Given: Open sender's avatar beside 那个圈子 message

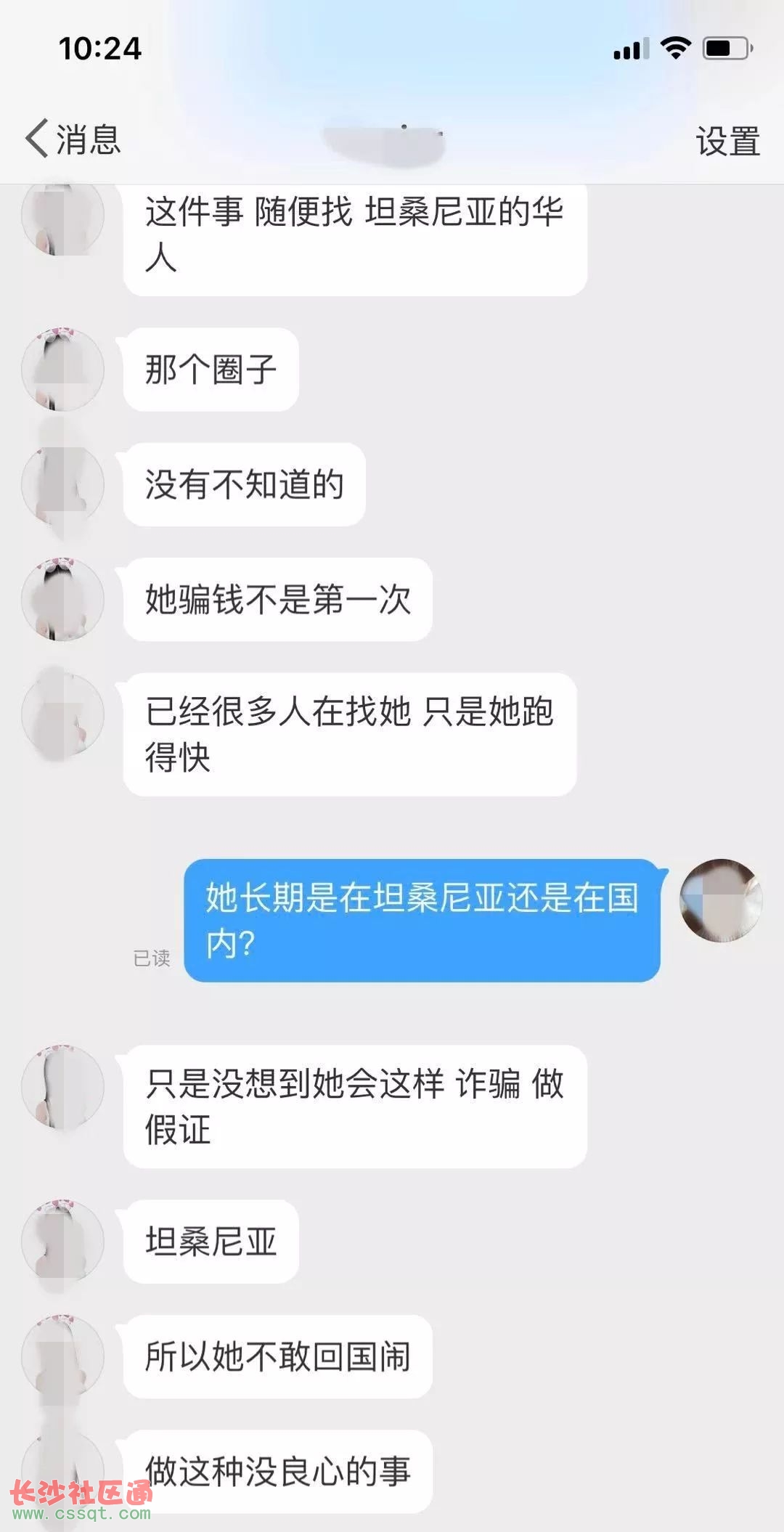Looking at the screenshot, I should coord(62,369).
